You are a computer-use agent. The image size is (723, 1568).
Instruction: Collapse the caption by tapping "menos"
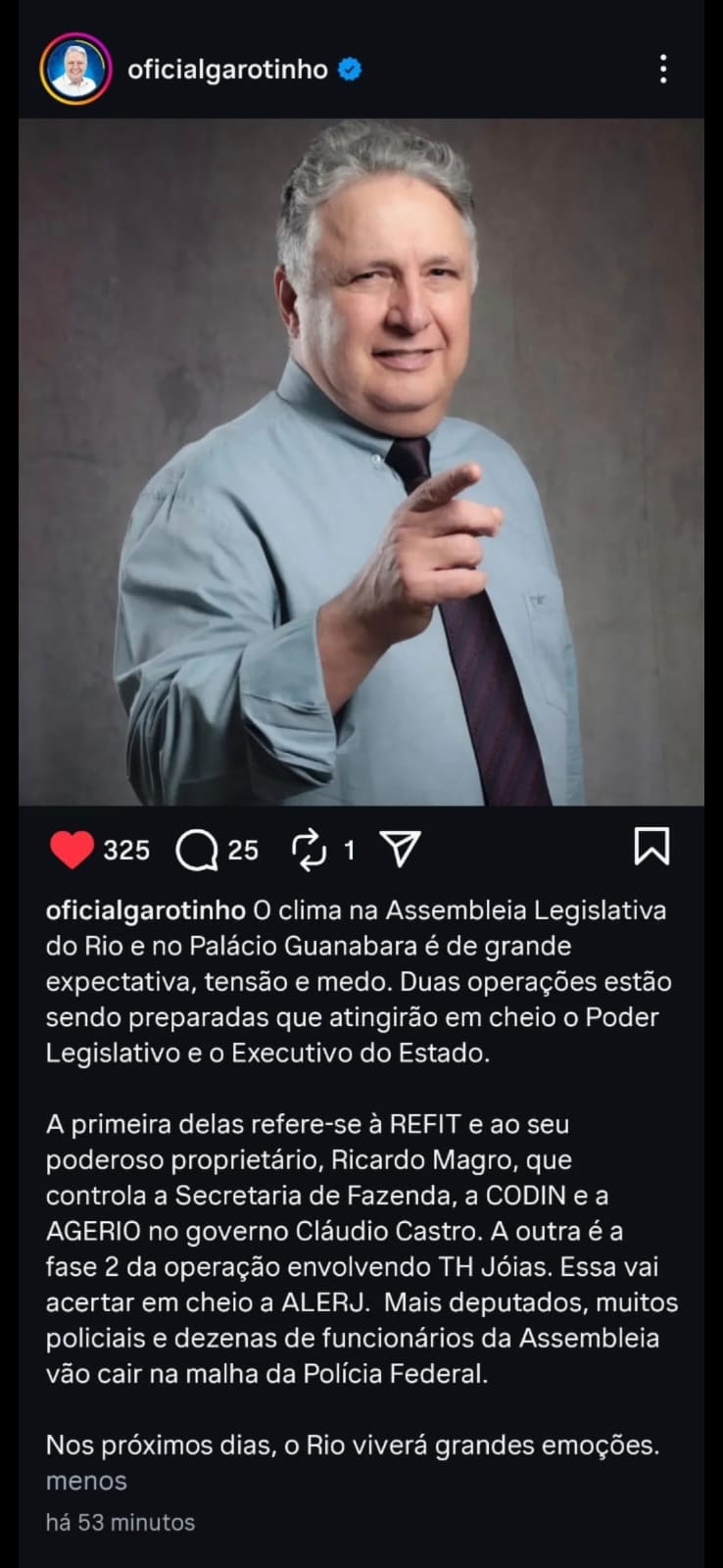(86, 1481)
